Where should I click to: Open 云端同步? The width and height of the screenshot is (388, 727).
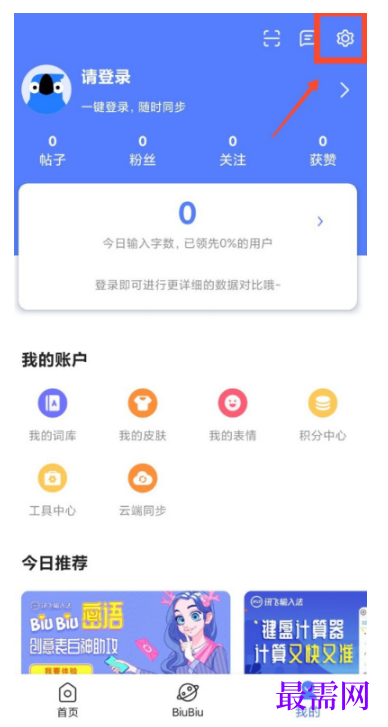142,490
